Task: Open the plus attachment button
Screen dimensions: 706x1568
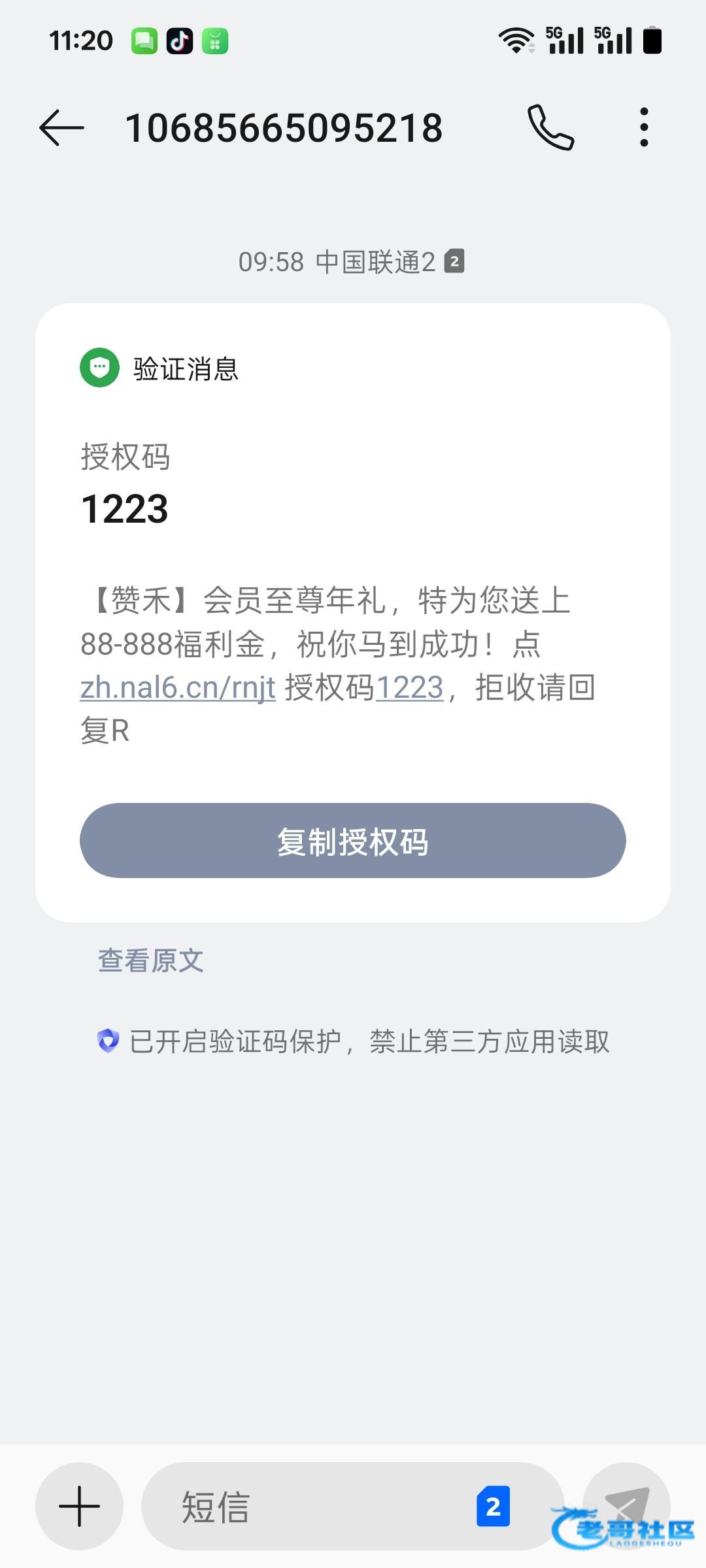Action: [x=79, y=1506]
